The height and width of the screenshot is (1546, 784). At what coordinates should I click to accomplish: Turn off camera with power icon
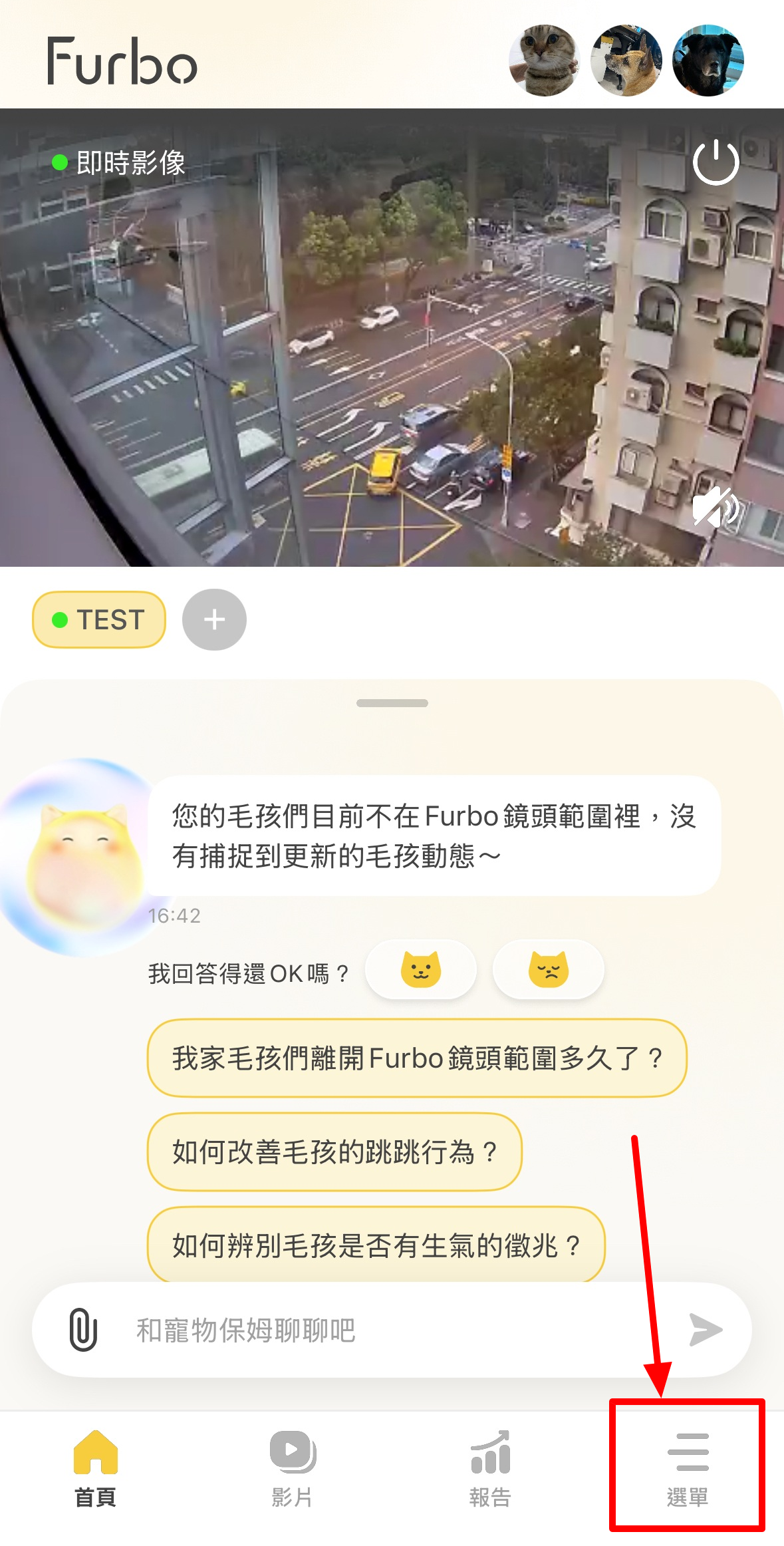coord(716,162)
